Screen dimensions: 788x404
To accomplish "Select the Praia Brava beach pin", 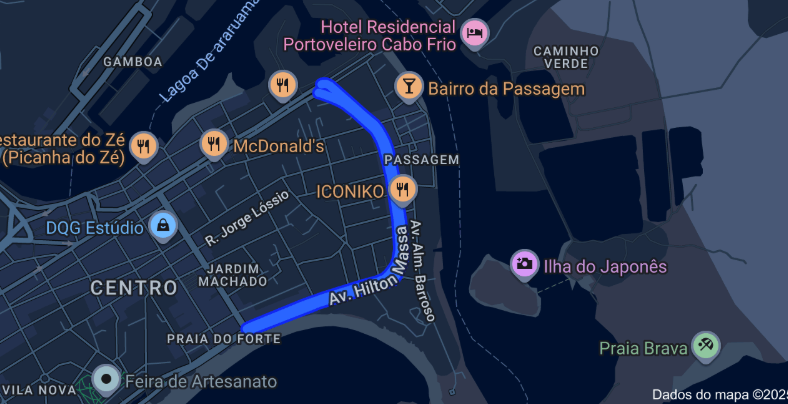I will pyautogui.click(x=706, y=345).
